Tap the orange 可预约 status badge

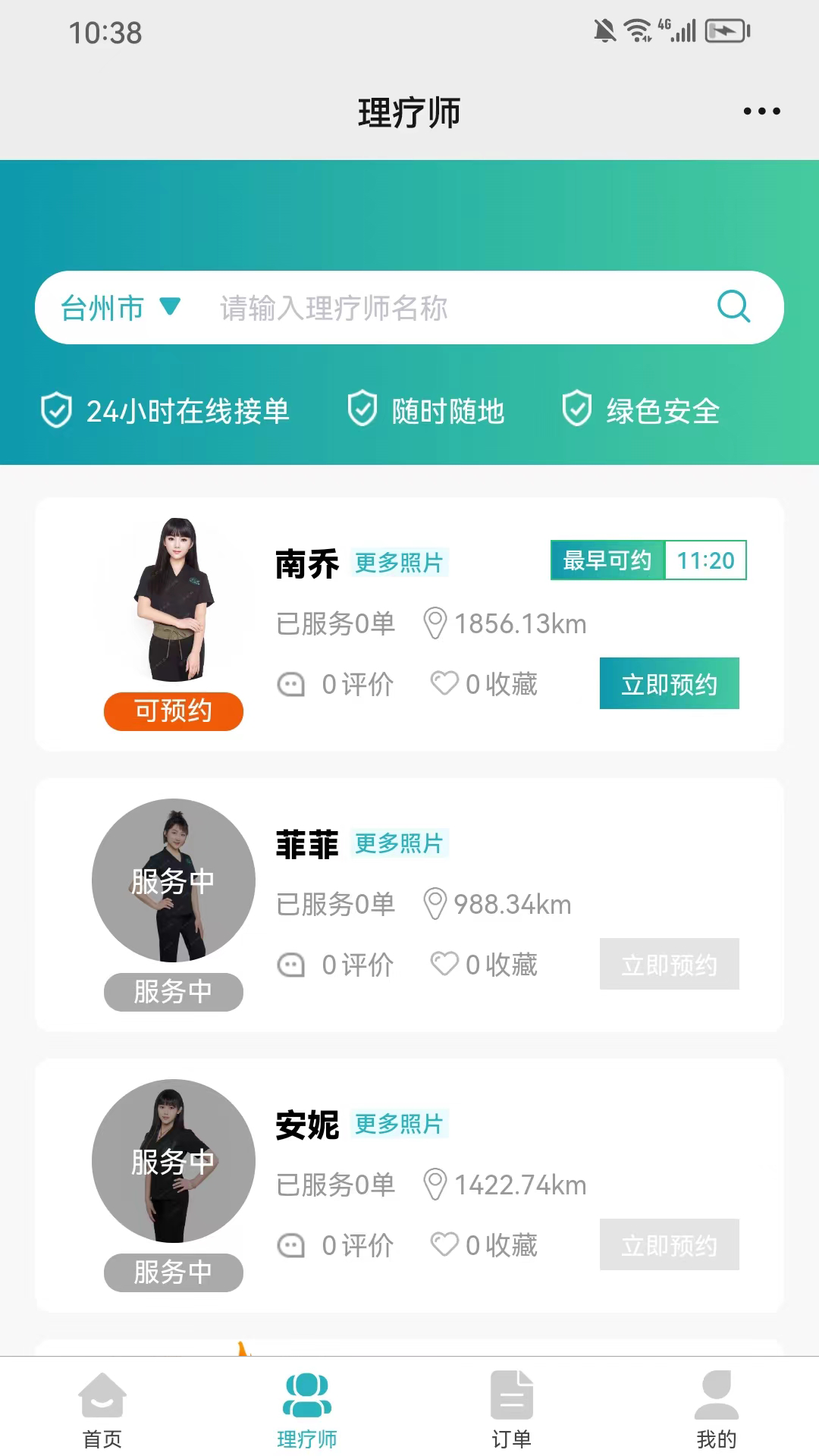coord(173,711)
